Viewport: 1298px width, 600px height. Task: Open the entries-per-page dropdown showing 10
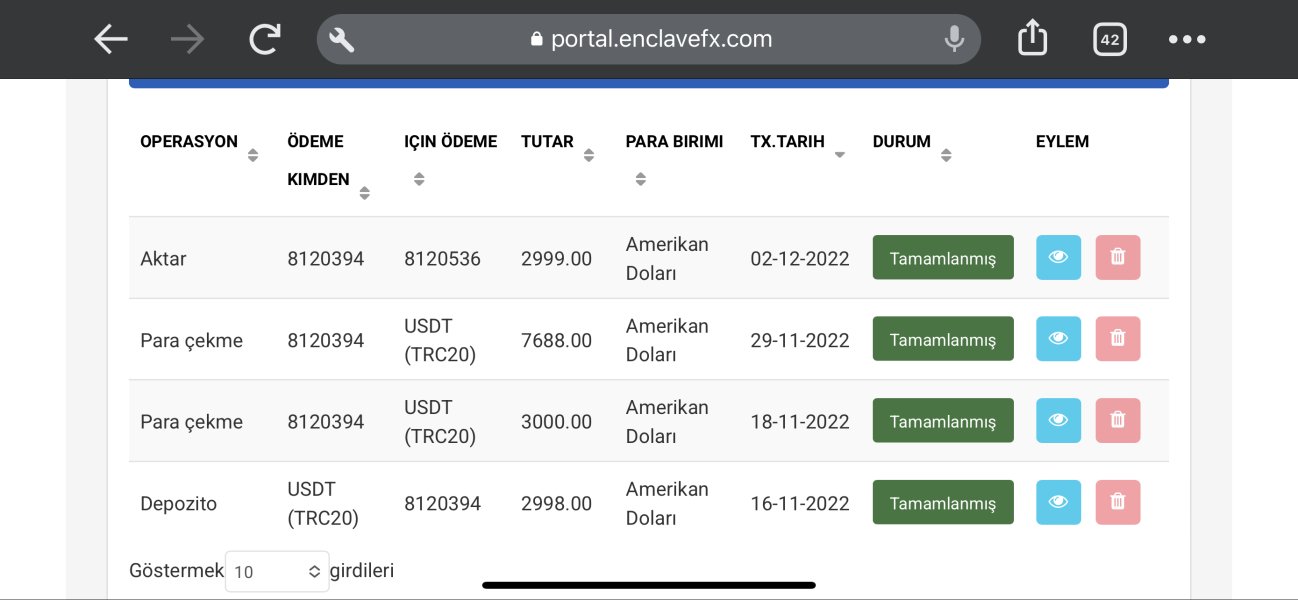click(x=277, y=571)
